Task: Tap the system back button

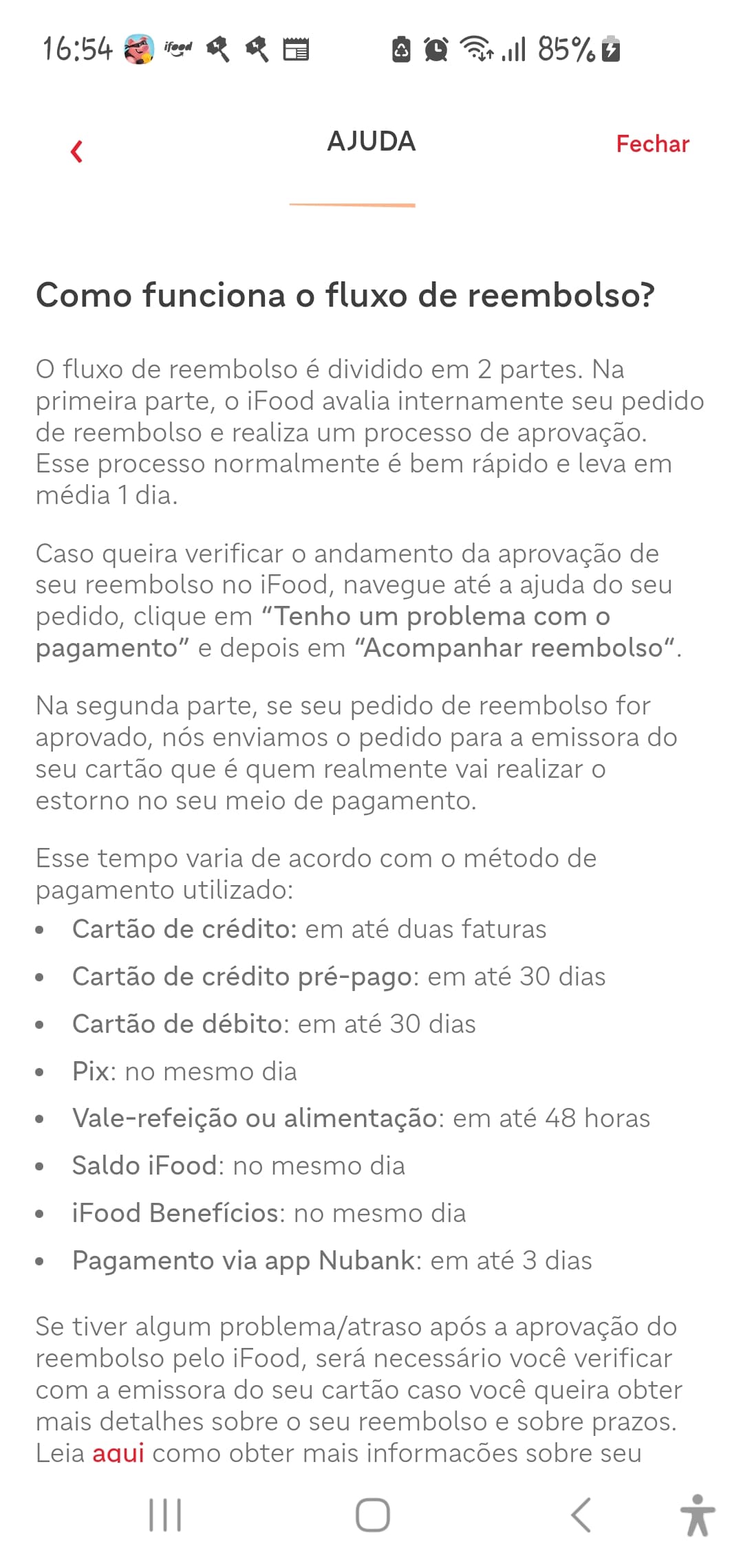Action: point(581,1515)
